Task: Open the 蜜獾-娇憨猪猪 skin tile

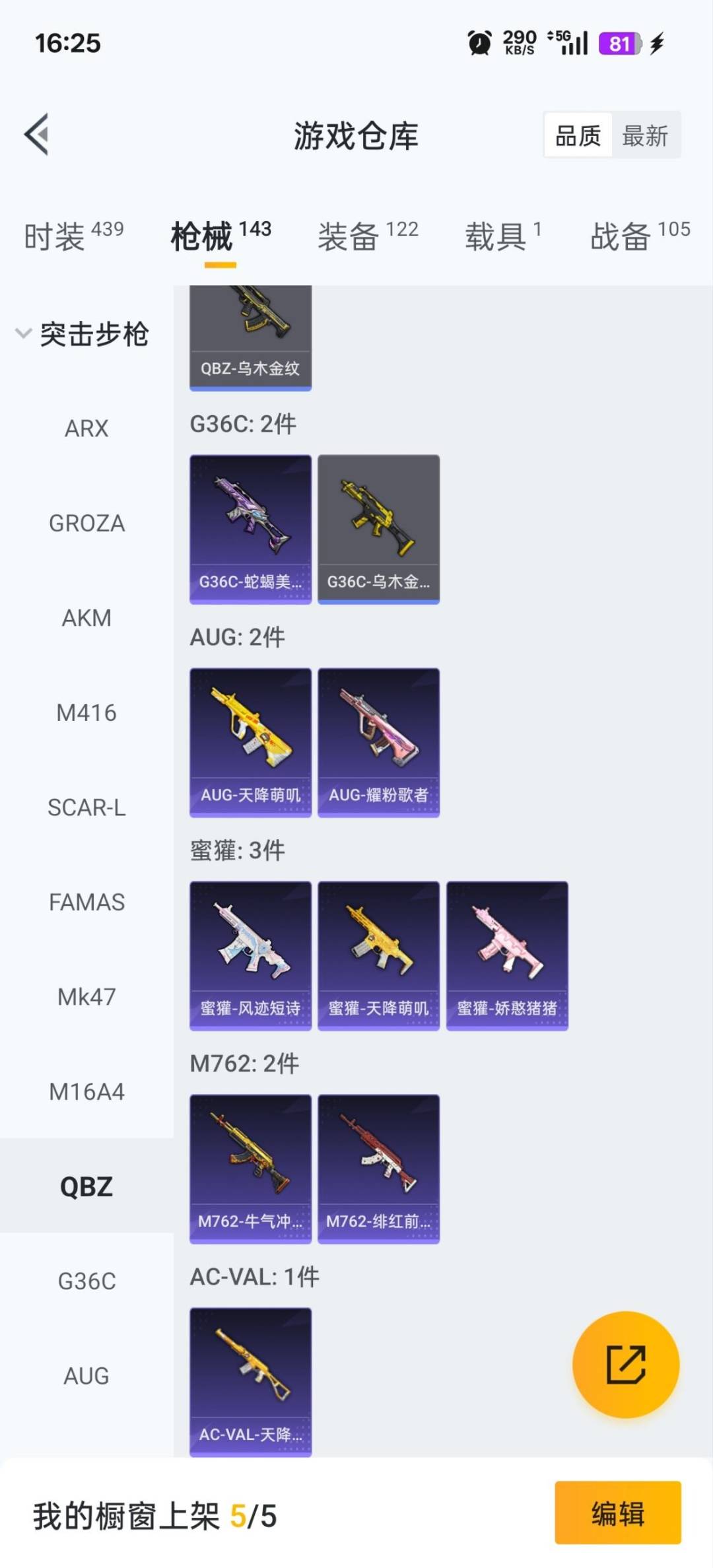Action: pos(507,955)
